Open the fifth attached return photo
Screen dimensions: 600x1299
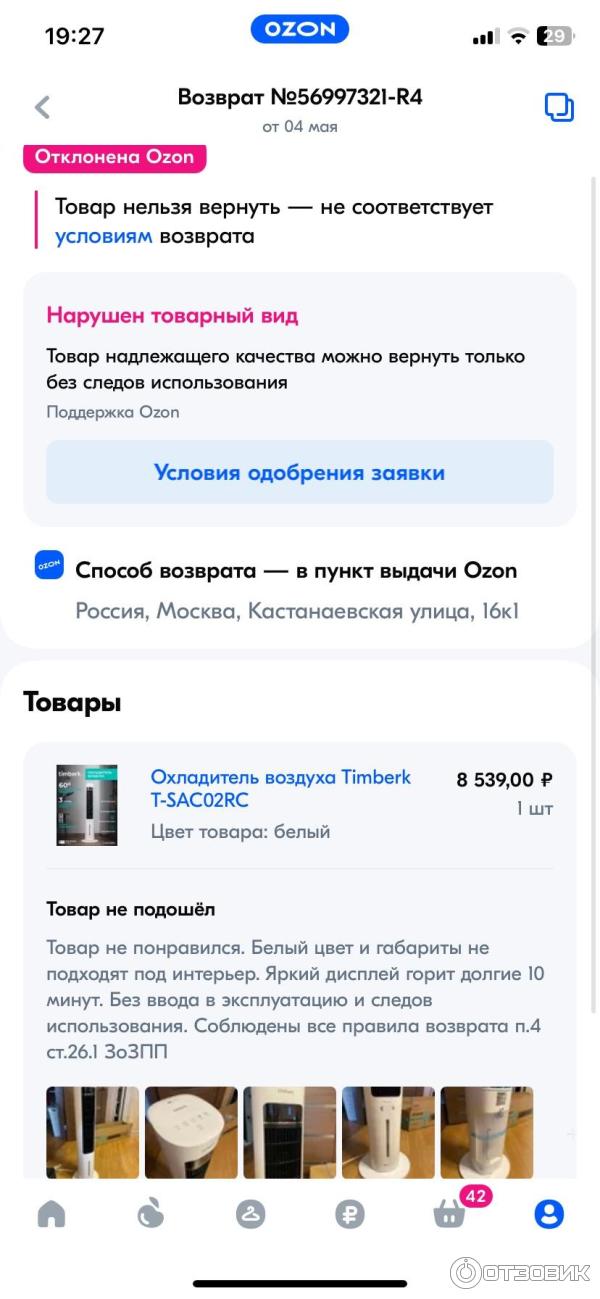click(487, 1132)
